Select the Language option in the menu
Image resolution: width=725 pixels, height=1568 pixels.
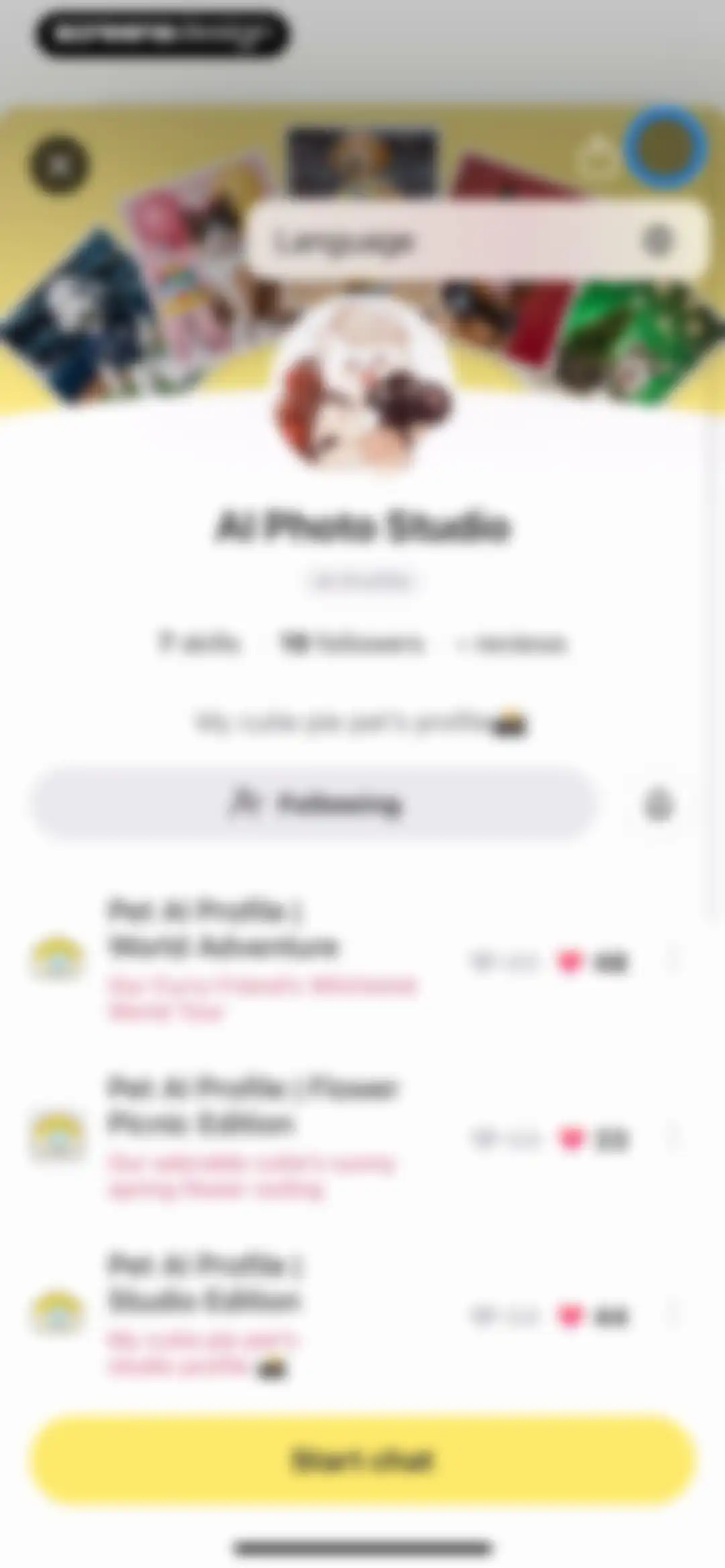pos(477,240)
